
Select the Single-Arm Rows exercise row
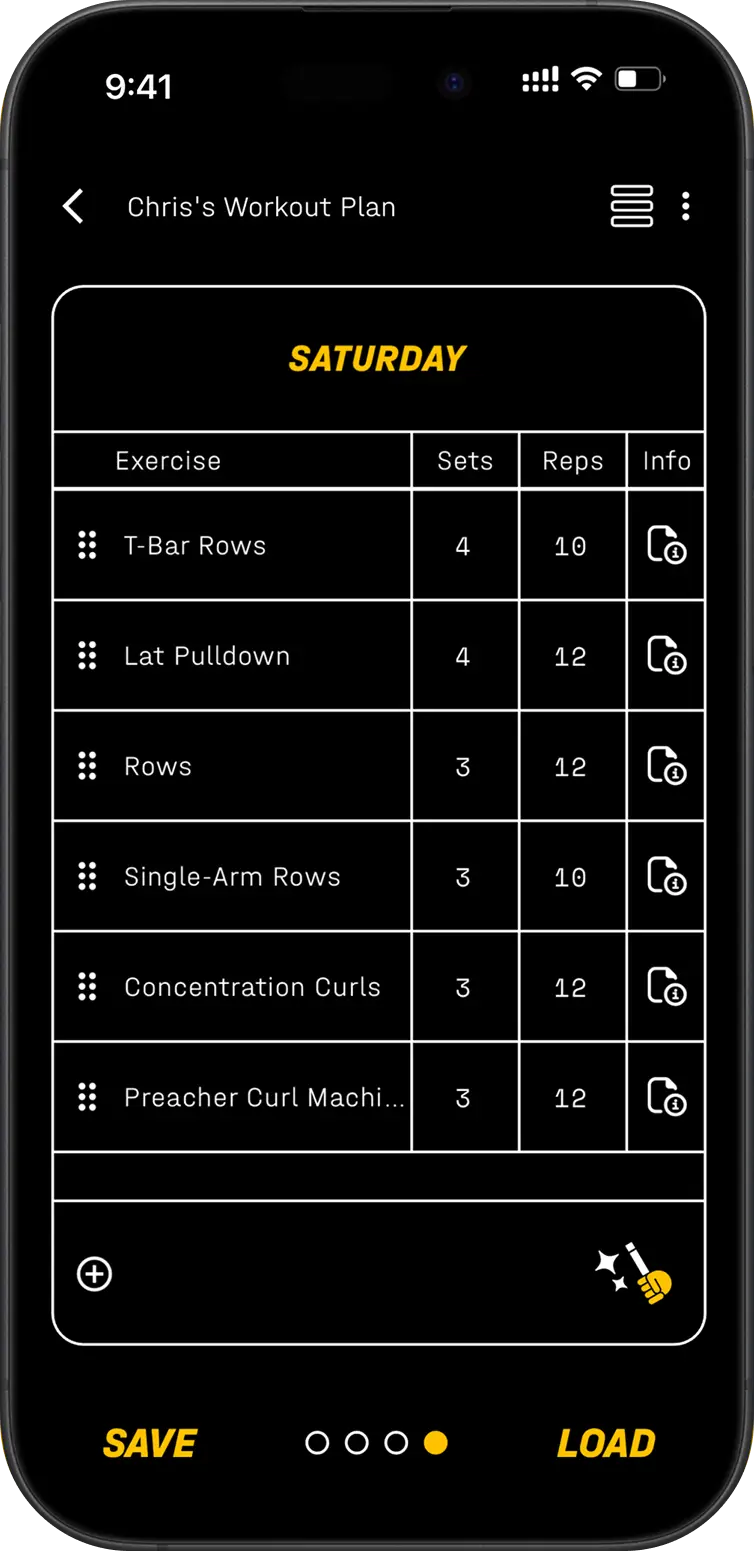tap(379, 876)
